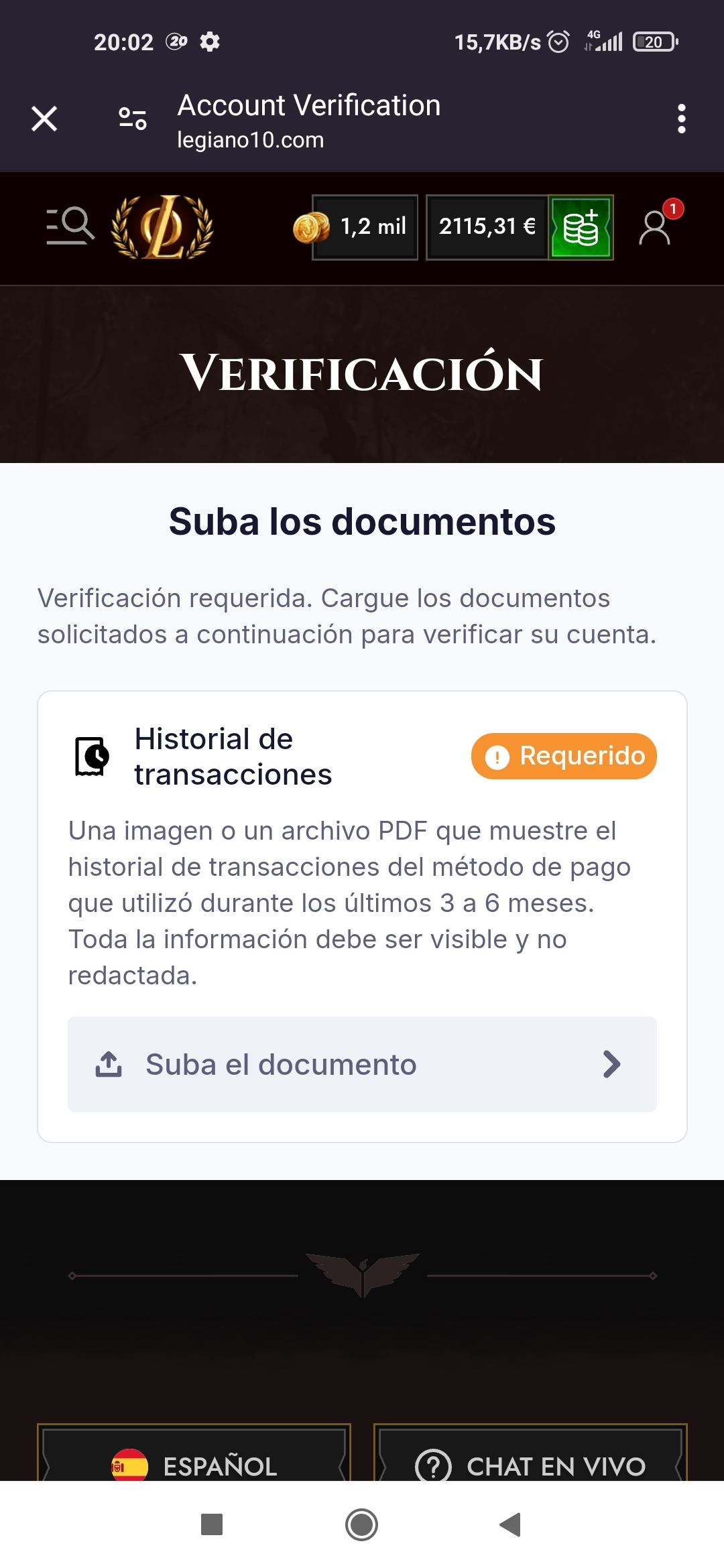Close the Account Verification browser tab
This screenshot has height=1568, width=724.
(44, 119)
